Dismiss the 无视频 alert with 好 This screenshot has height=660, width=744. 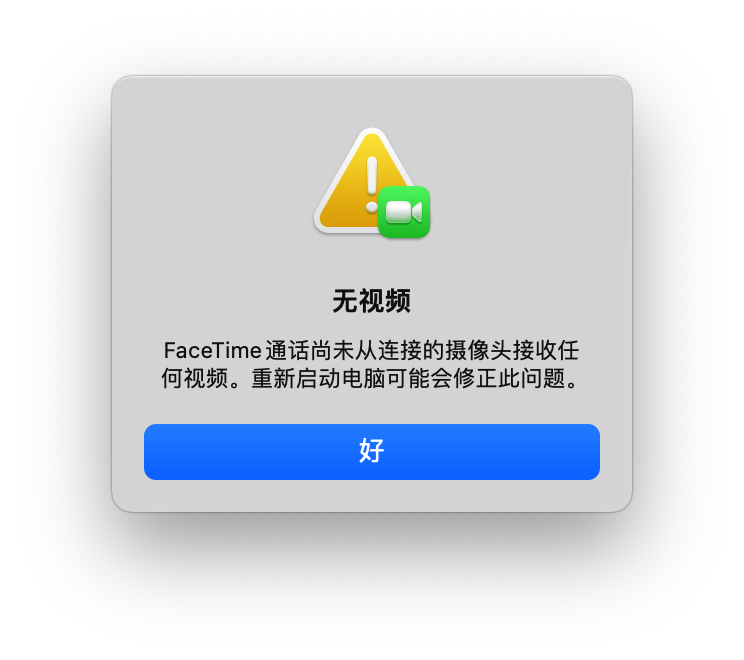point(372,452)
